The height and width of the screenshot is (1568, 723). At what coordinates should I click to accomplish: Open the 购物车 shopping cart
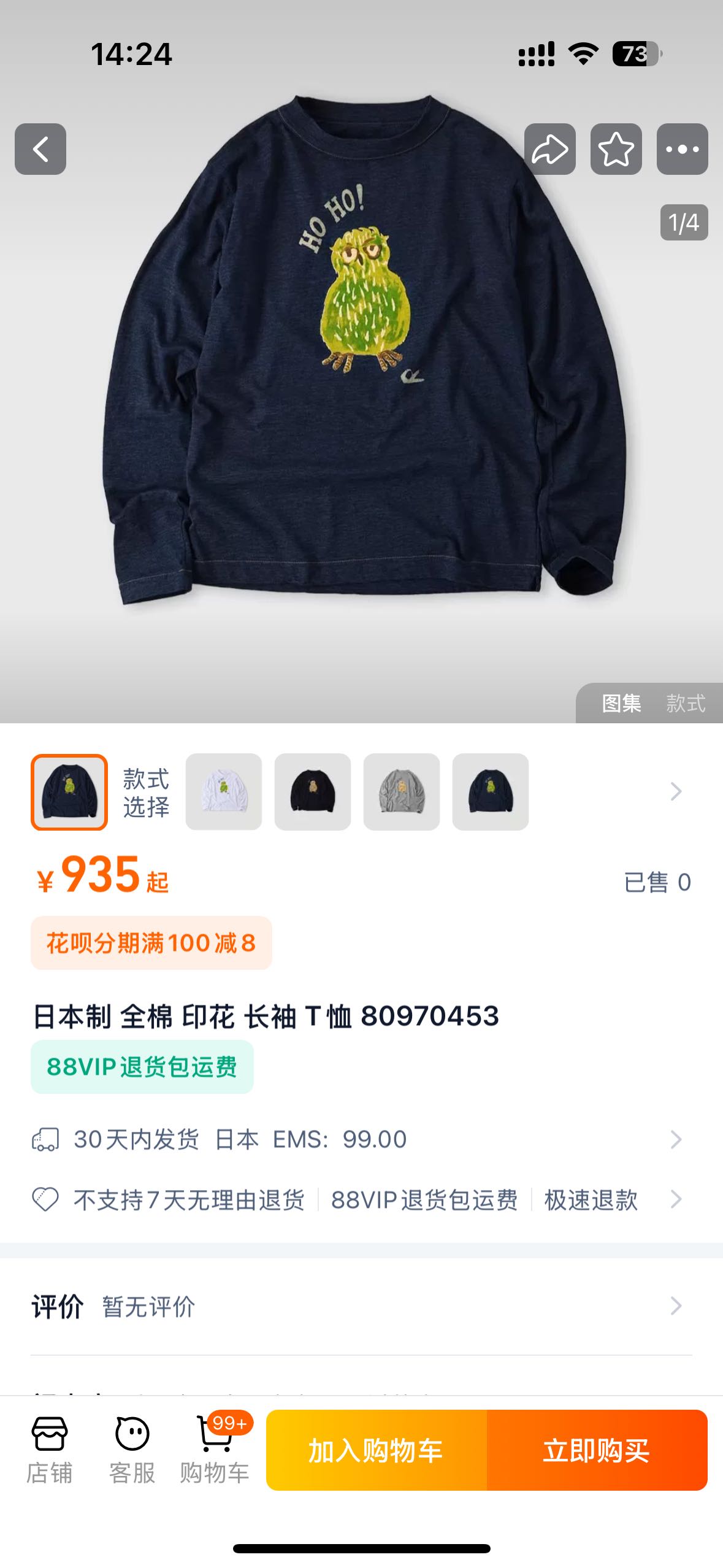pyautogui.click(x=215, y=1450)
